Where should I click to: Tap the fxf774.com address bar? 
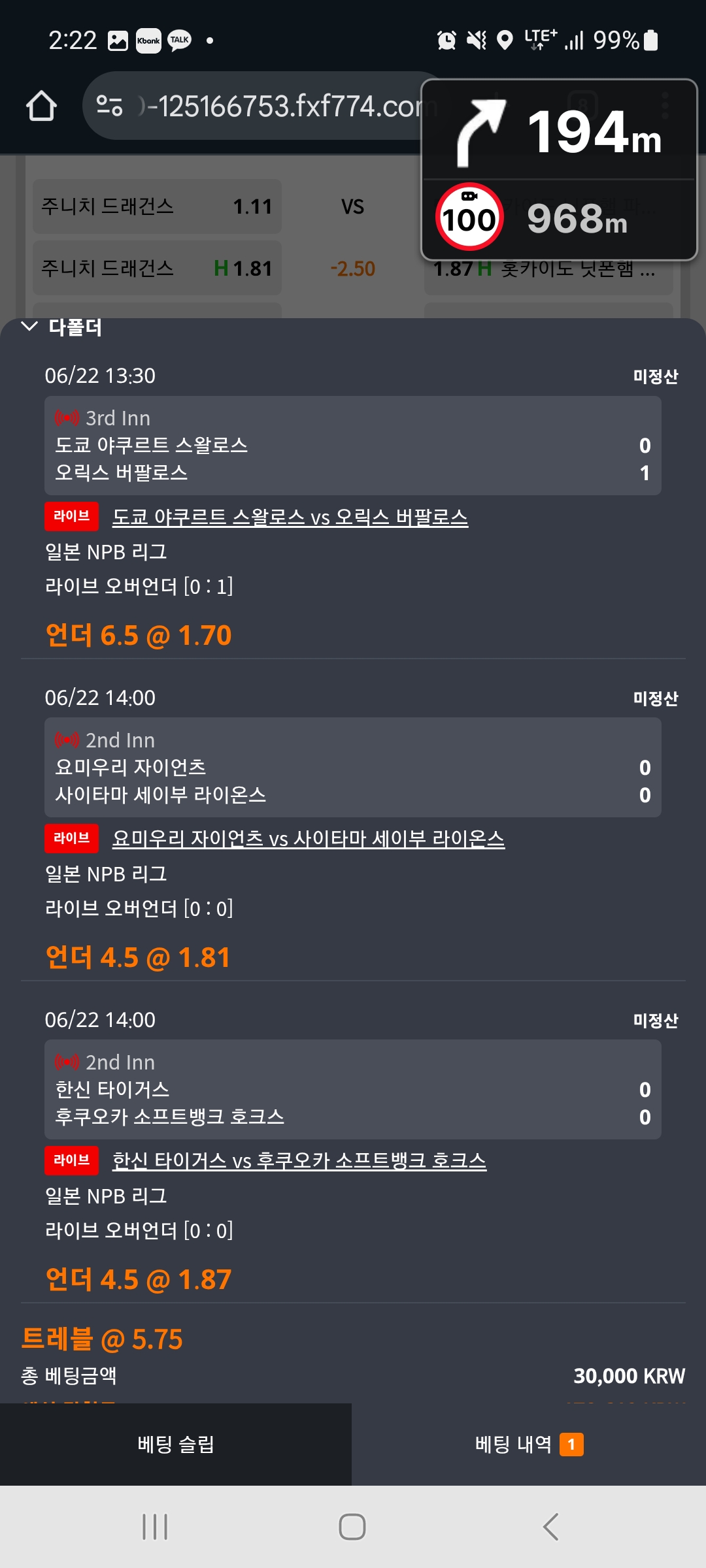click(261, 106)
